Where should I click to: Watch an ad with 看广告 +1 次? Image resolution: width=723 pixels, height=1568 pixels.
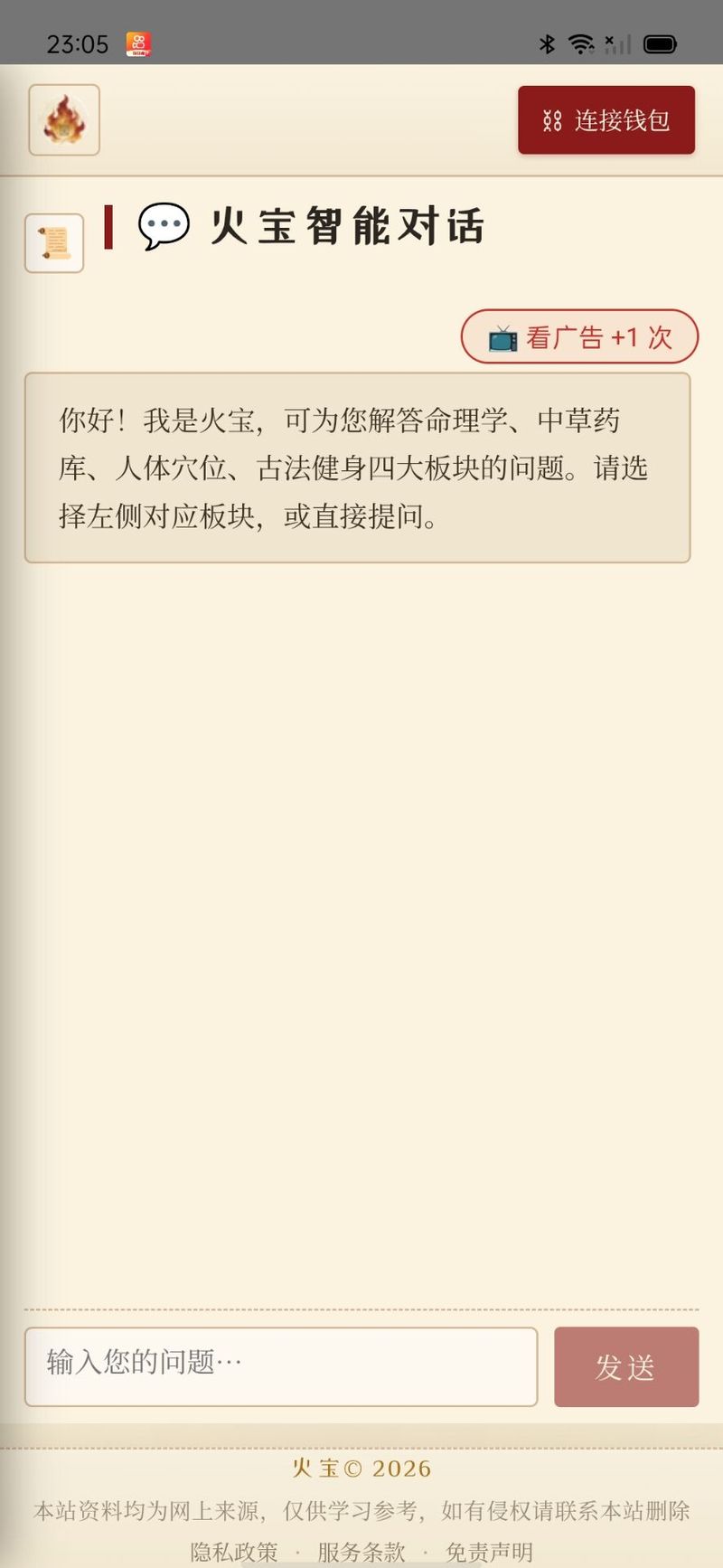[x=580, y=337]
